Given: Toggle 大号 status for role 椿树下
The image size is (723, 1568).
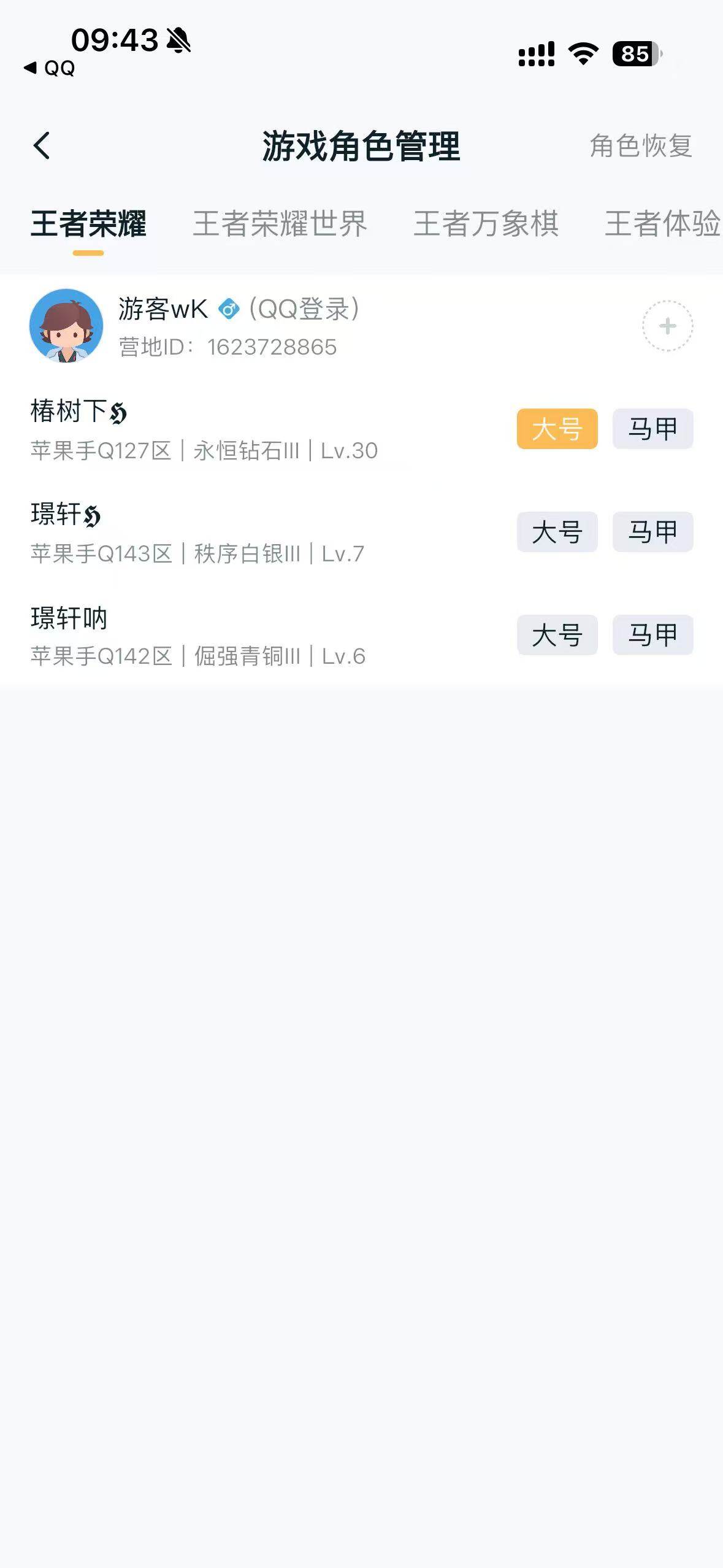Looking at the screenshot, I should tap(557, 428).
